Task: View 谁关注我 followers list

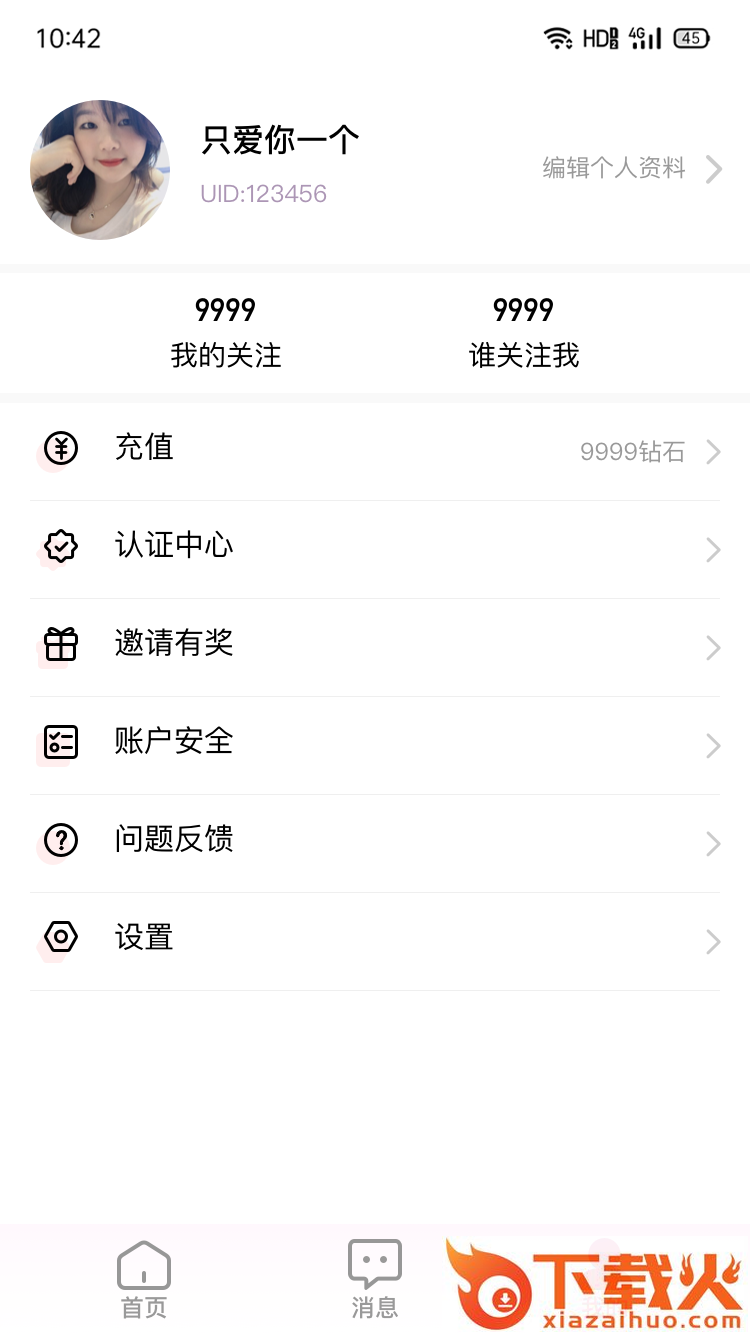Action: point(523,333)
